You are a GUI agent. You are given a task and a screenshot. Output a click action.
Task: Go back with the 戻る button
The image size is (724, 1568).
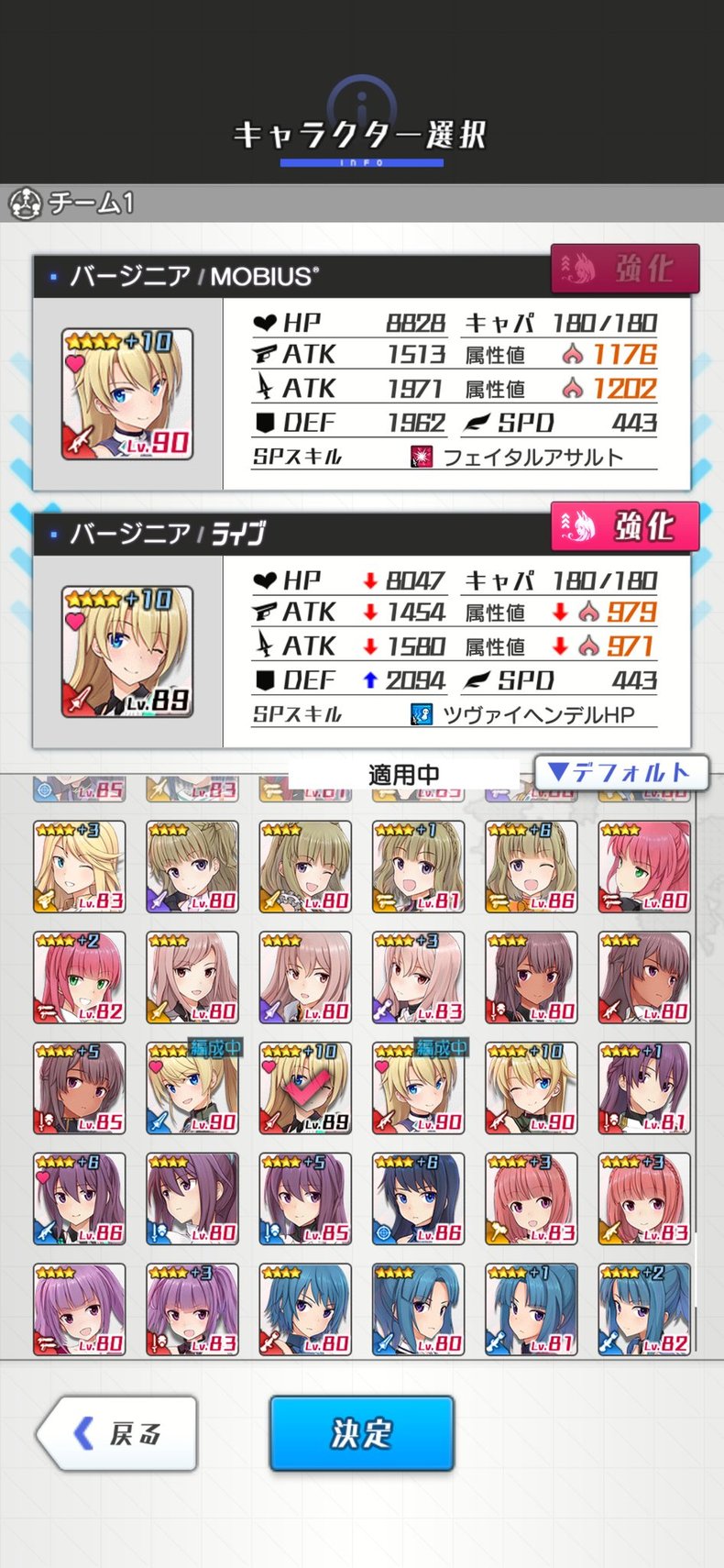117,1432
